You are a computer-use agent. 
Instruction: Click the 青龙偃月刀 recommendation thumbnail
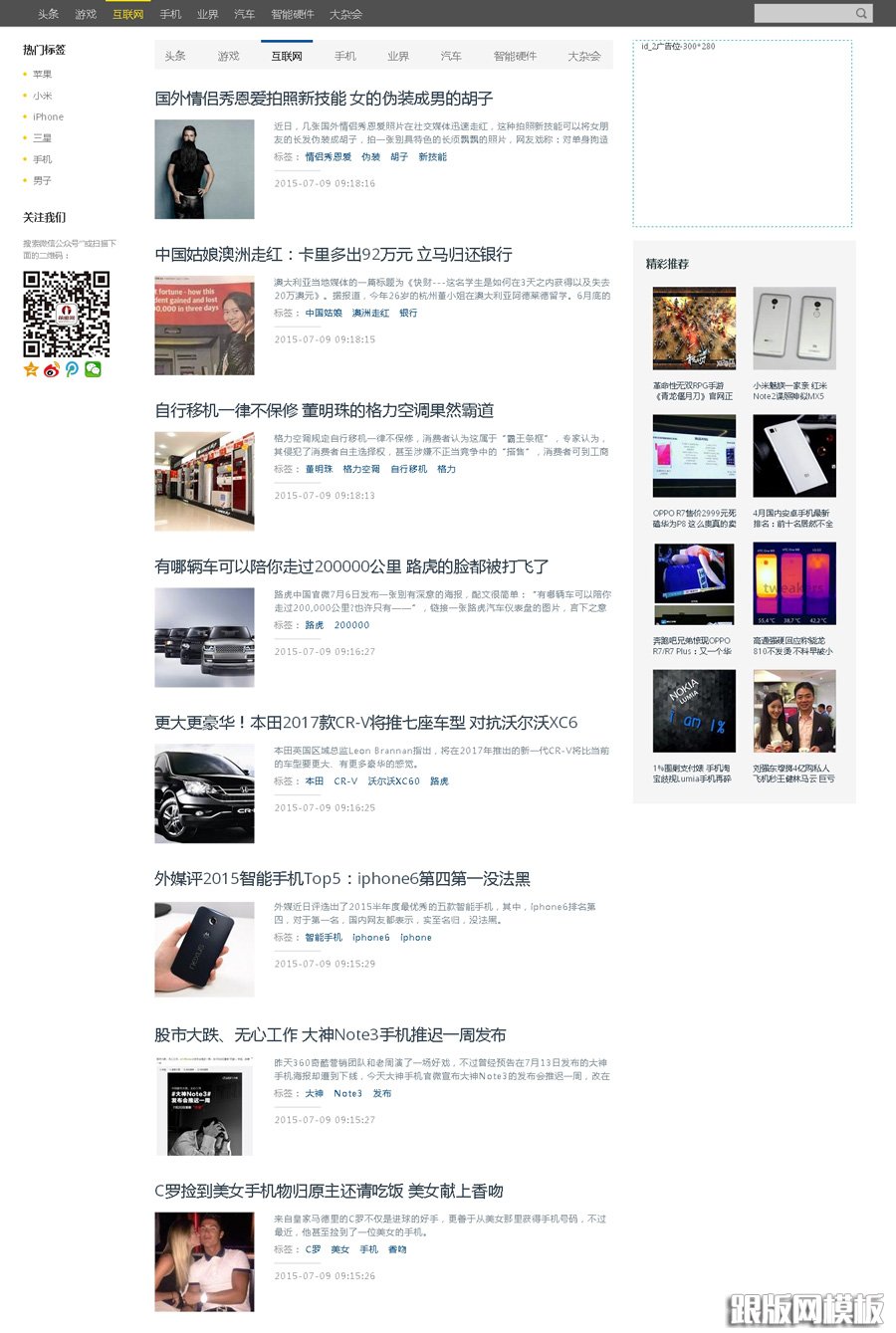694,327
